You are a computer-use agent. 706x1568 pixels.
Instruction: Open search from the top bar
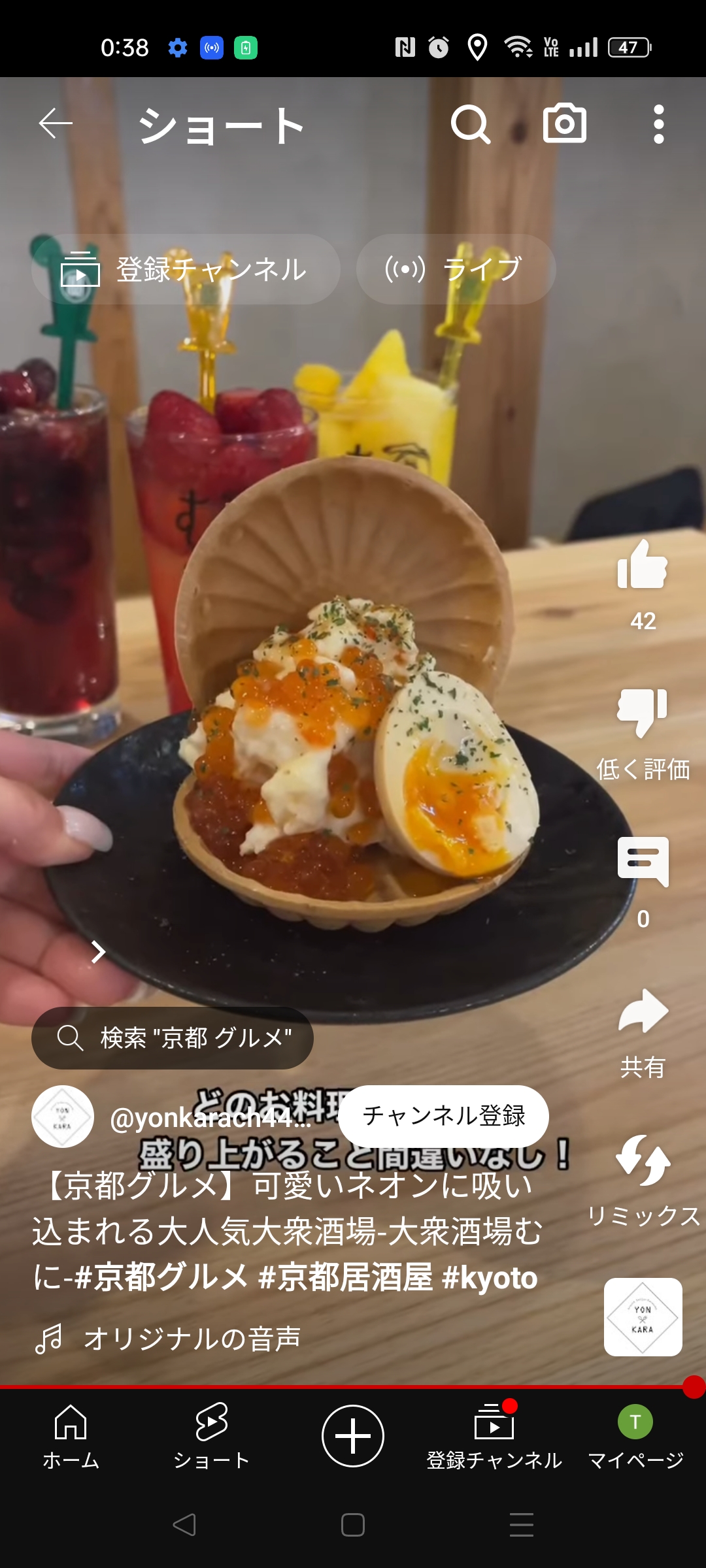click(470, 123)
